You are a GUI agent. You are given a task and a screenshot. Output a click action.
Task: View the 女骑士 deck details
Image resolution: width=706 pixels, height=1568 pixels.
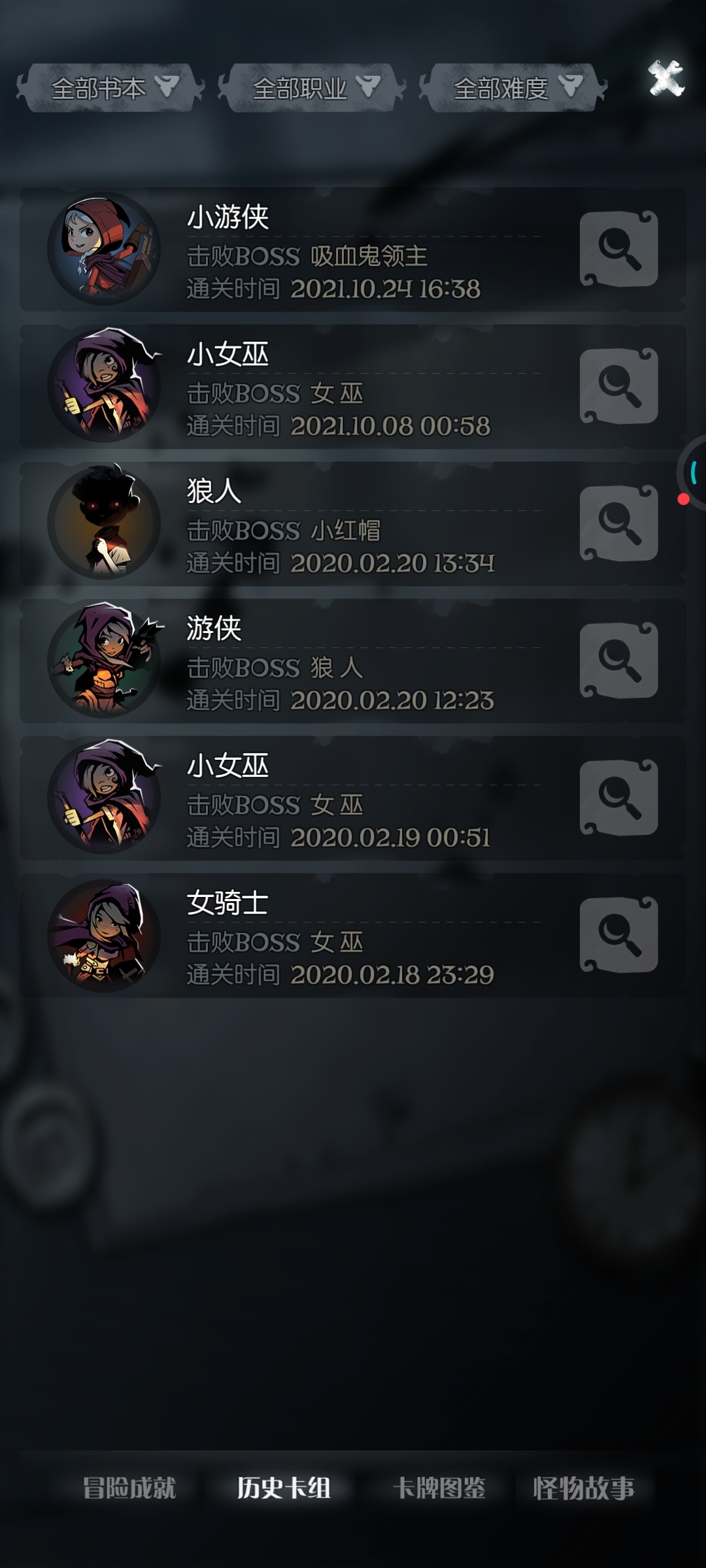pyautogui.click(x=618, y=935)
